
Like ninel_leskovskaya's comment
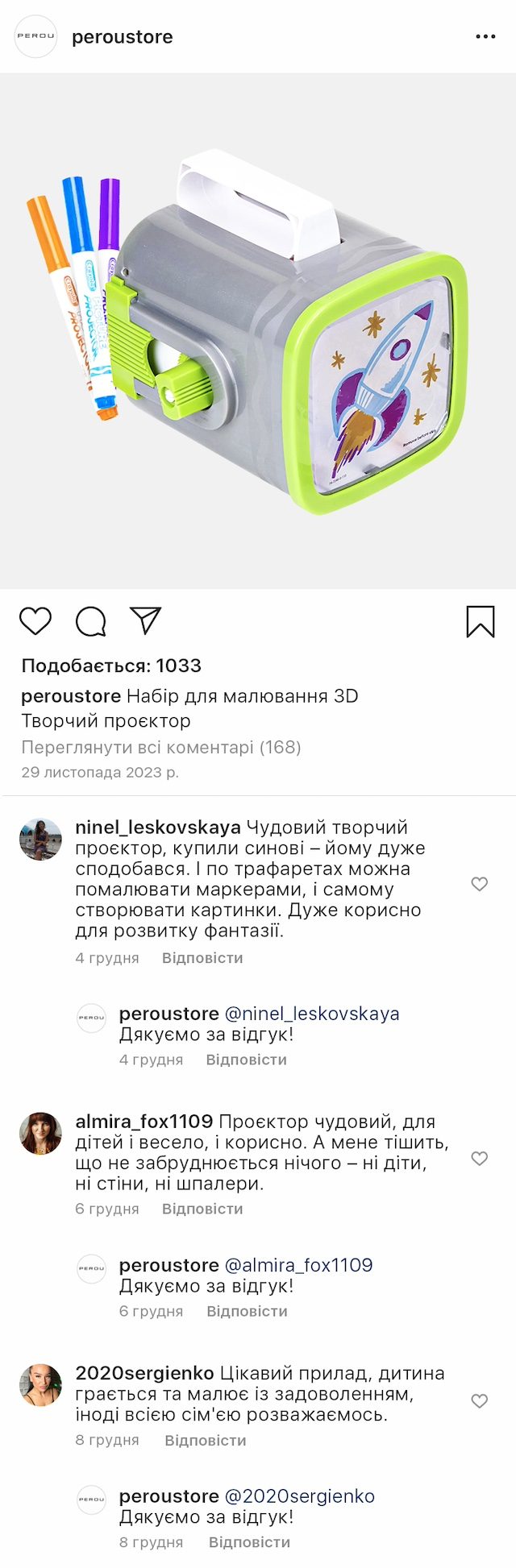tap(480, 884)
